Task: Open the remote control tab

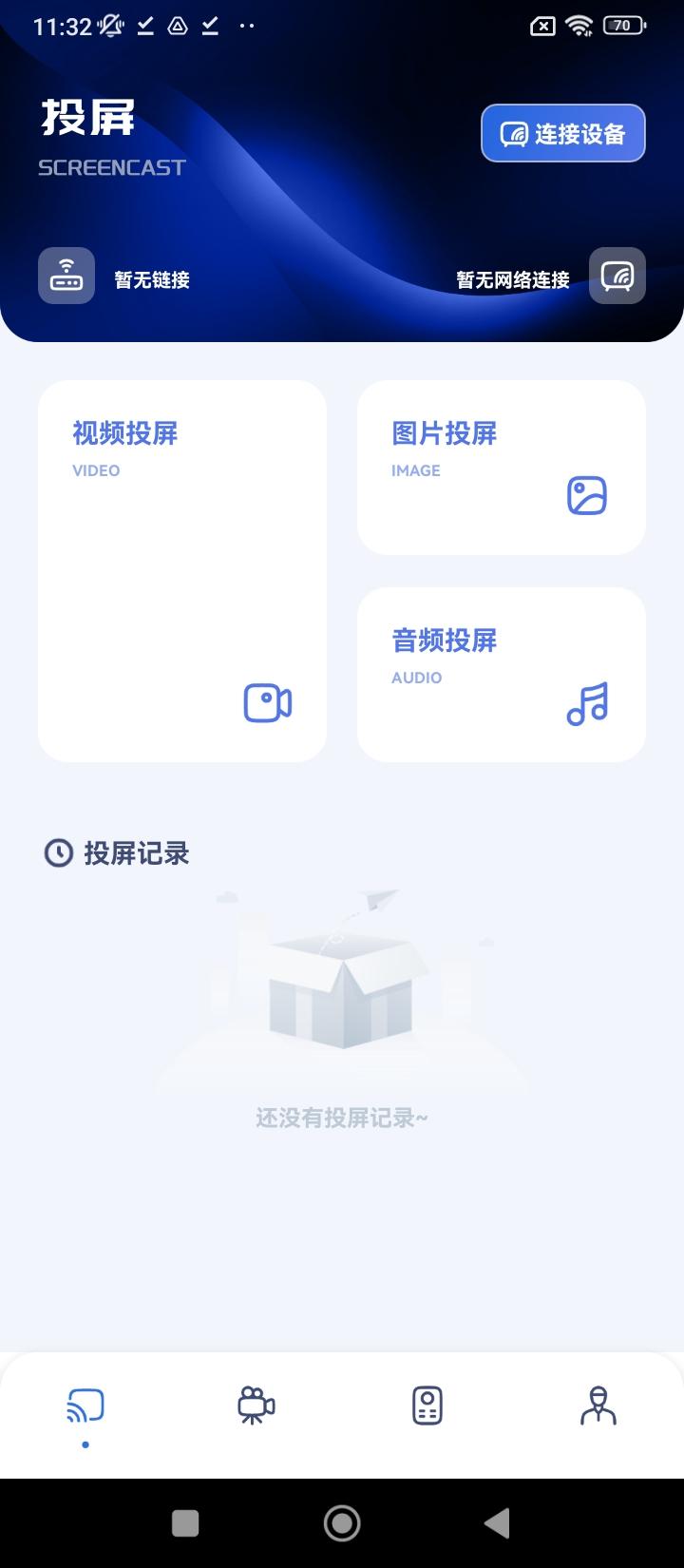Action: [x=427, y=1405]
